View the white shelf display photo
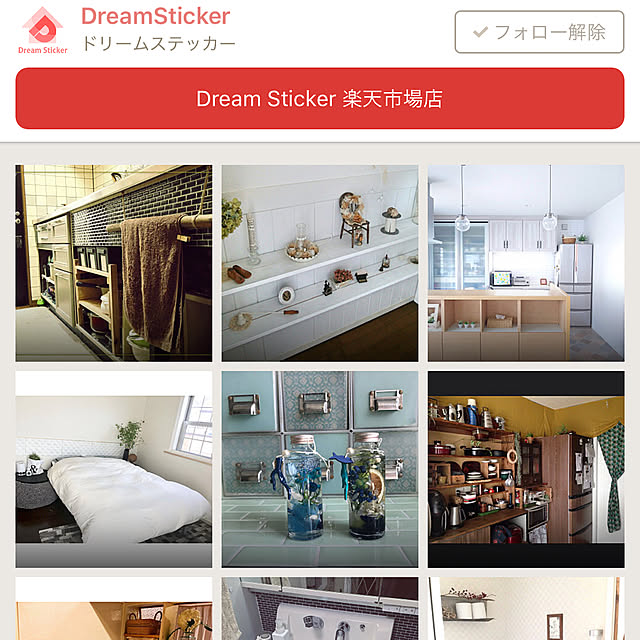Screen dimensions: 640x640 pyautogui.click(x=320, y=263)
